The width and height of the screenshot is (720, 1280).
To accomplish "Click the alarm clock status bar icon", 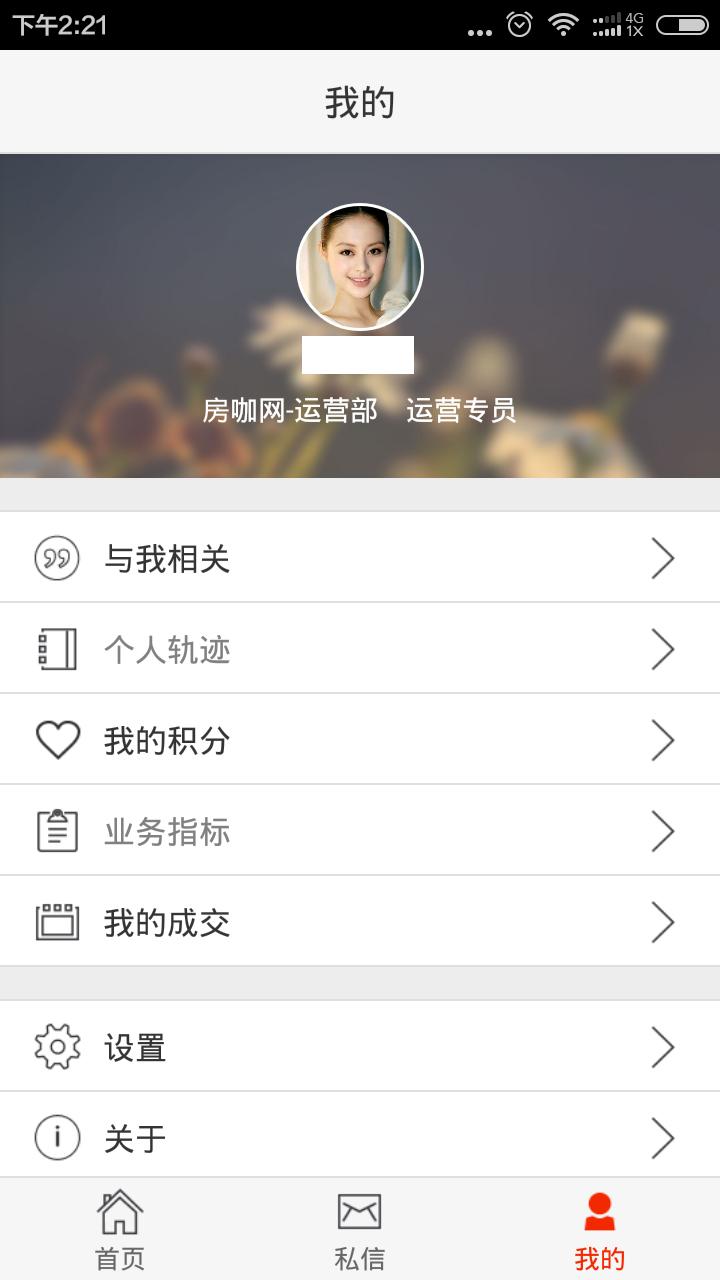I will pos(518,24).
